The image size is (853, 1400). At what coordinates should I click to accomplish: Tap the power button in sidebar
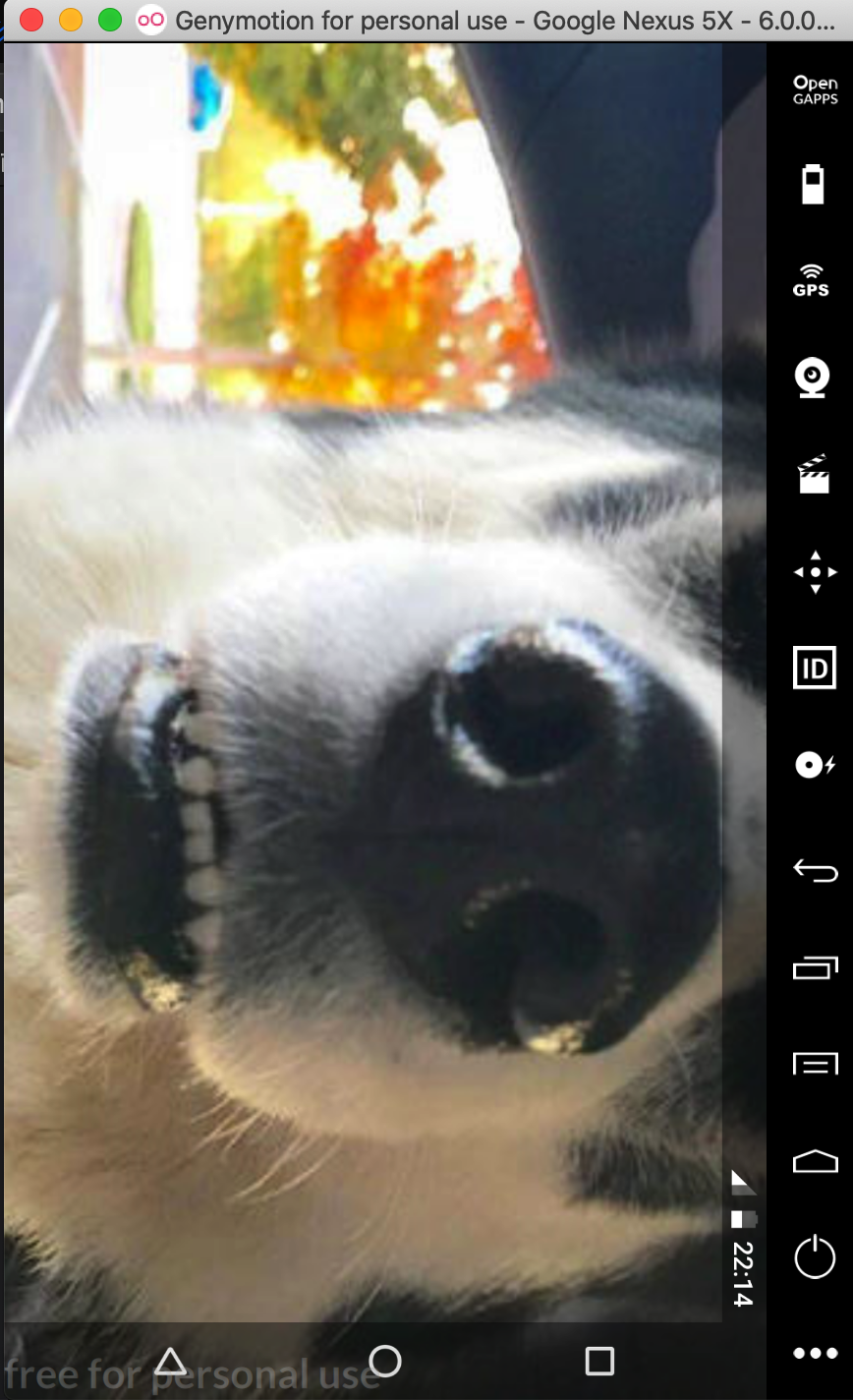coord(815,1257)
